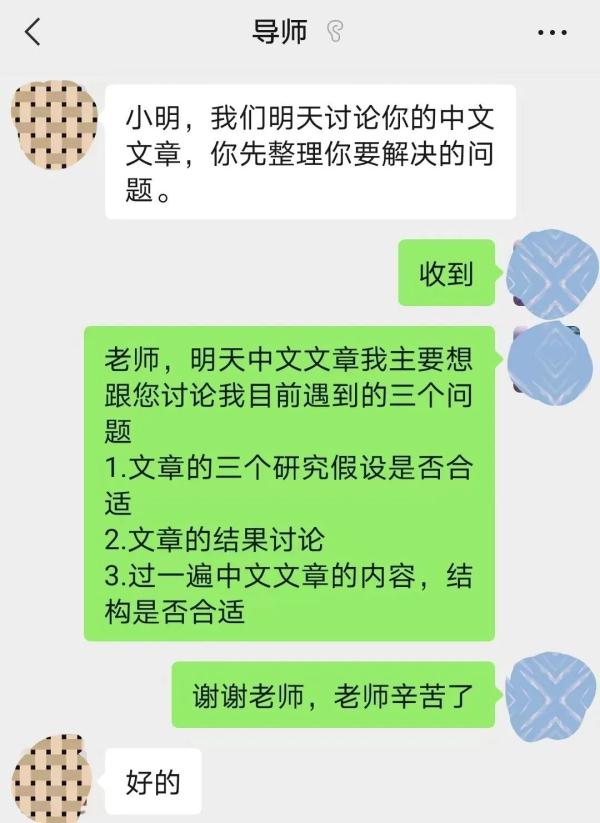Open my avatar next to 谢谢老师 message
The image size is (600, 823).
point(547,693)
